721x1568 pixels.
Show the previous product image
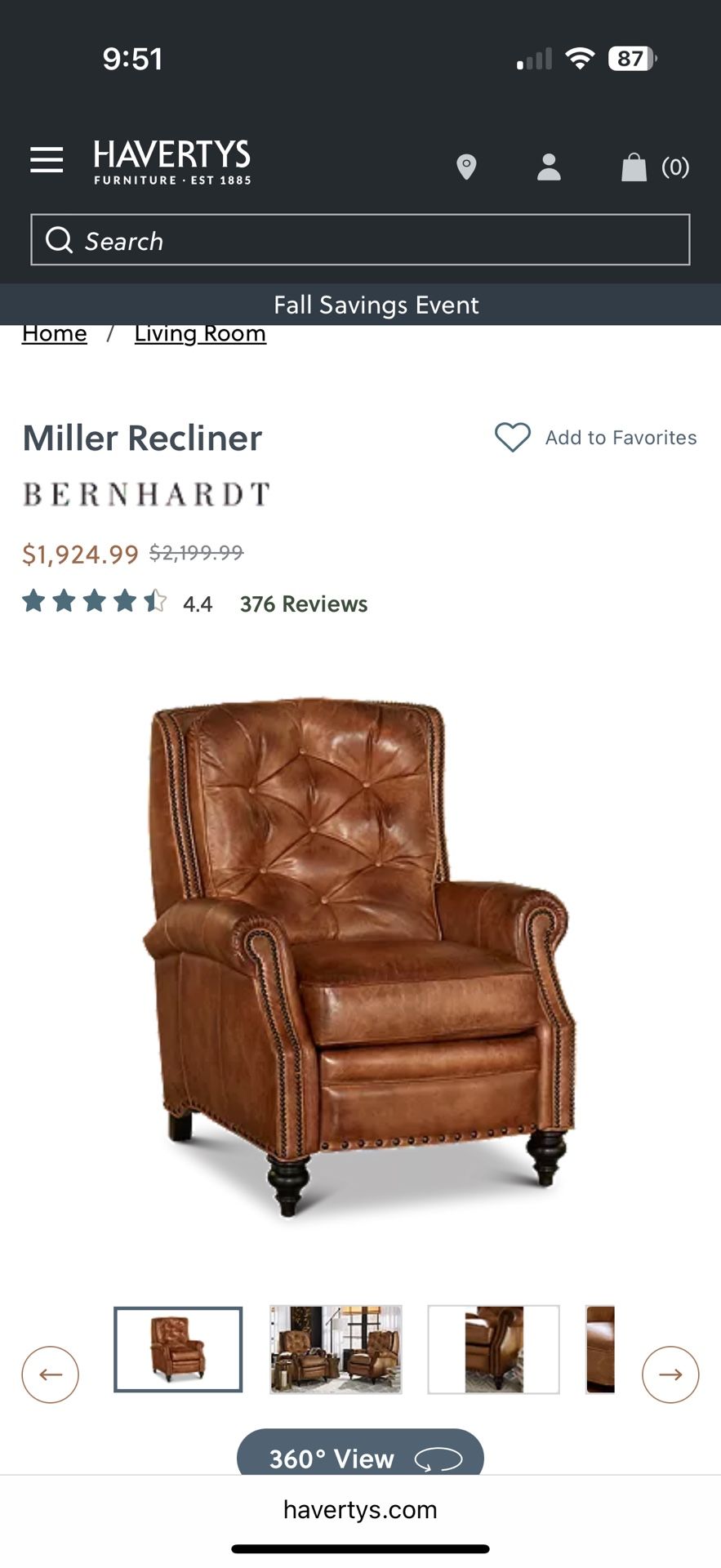coord(50,1374)
